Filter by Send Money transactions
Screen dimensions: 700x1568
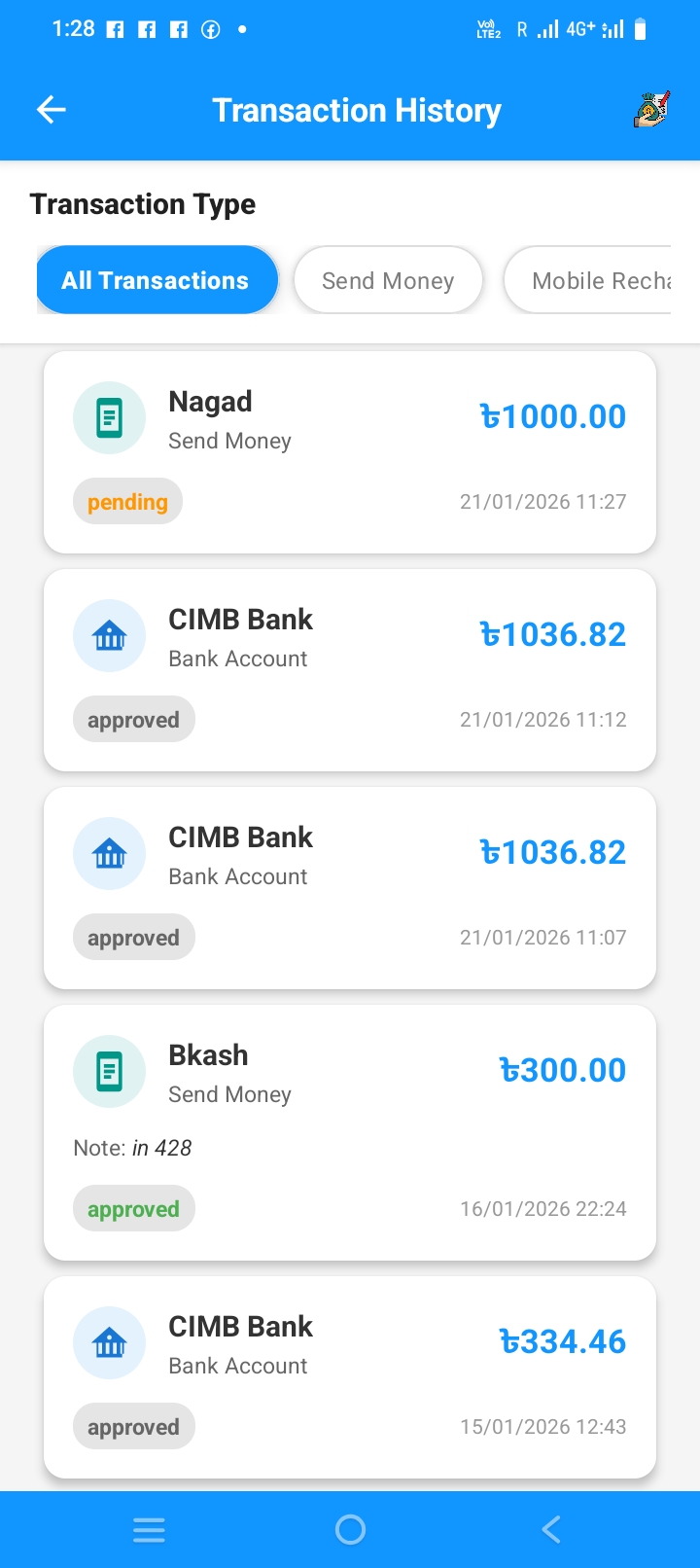pos(388,280)
